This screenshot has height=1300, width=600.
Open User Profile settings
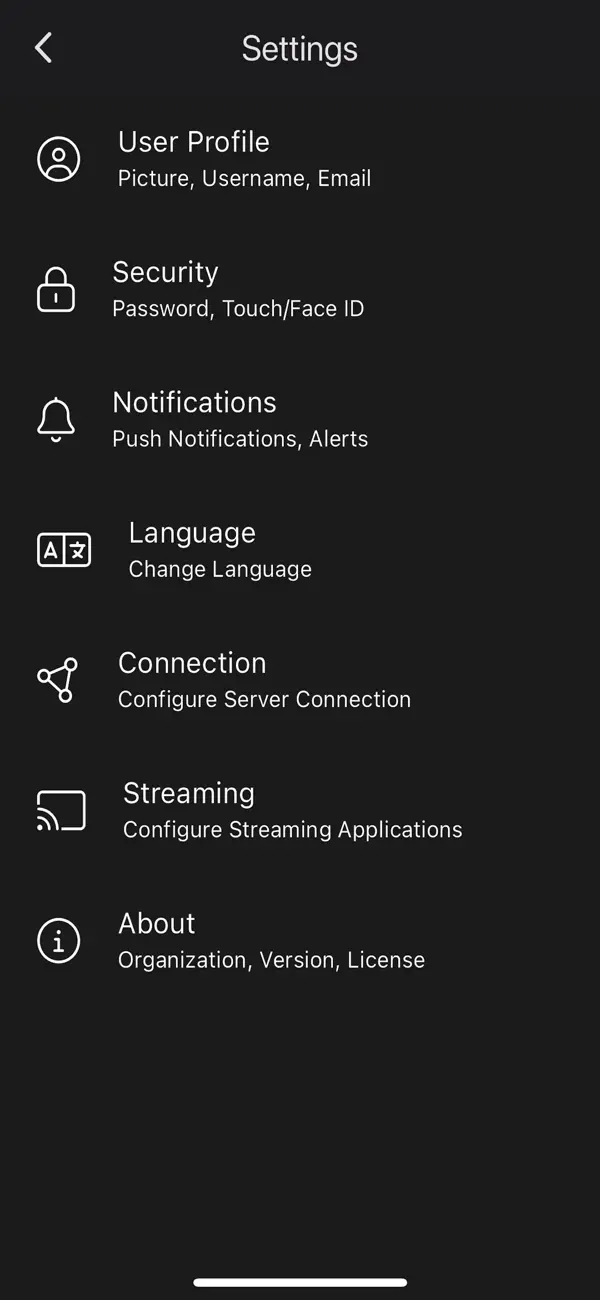(x=300, y=159)
